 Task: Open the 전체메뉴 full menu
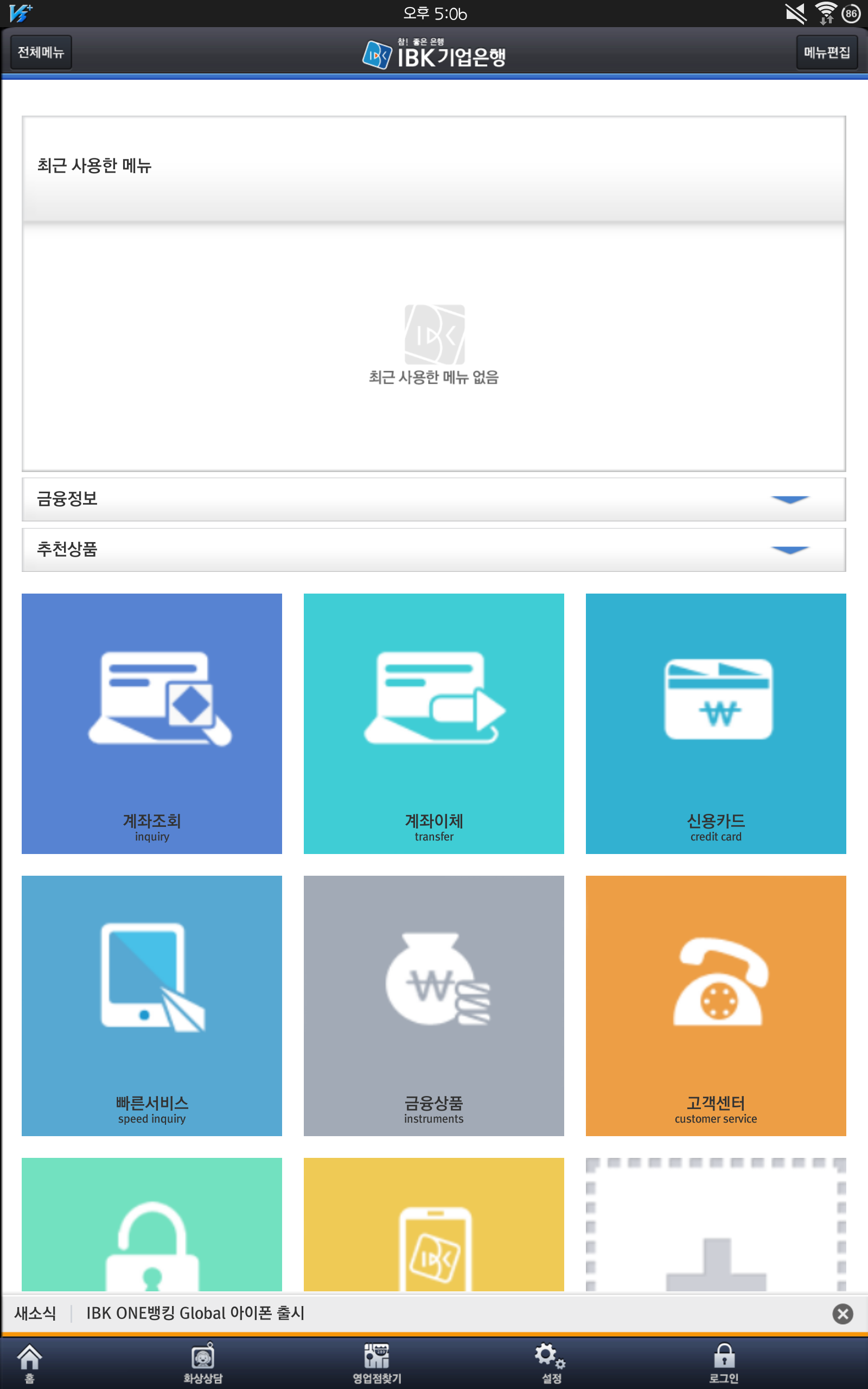[x=41, y=52]
